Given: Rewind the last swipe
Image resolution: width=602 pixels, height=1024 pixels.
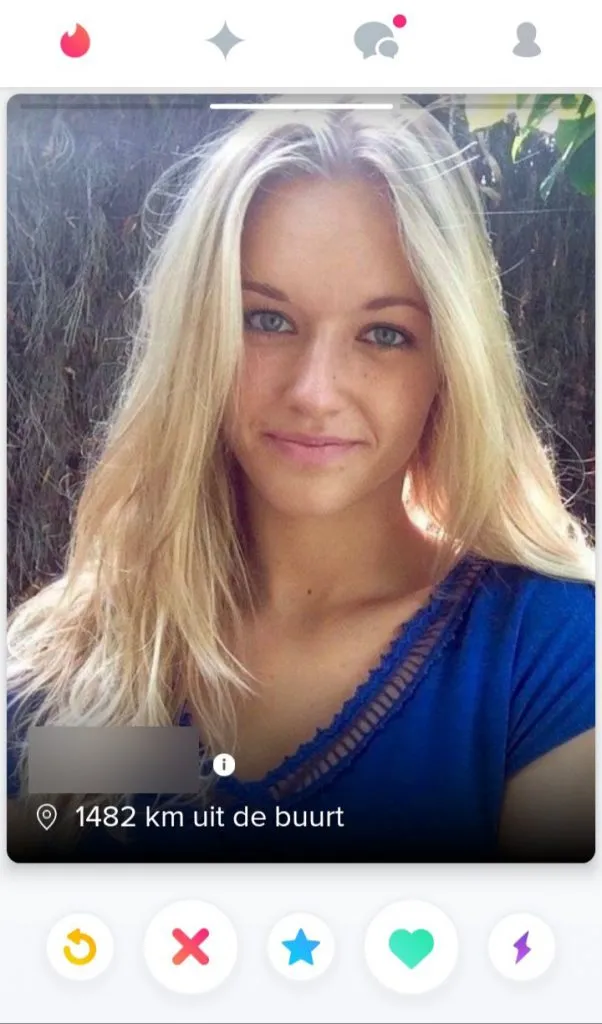Looking at the screenshot, I should [80, 946].
